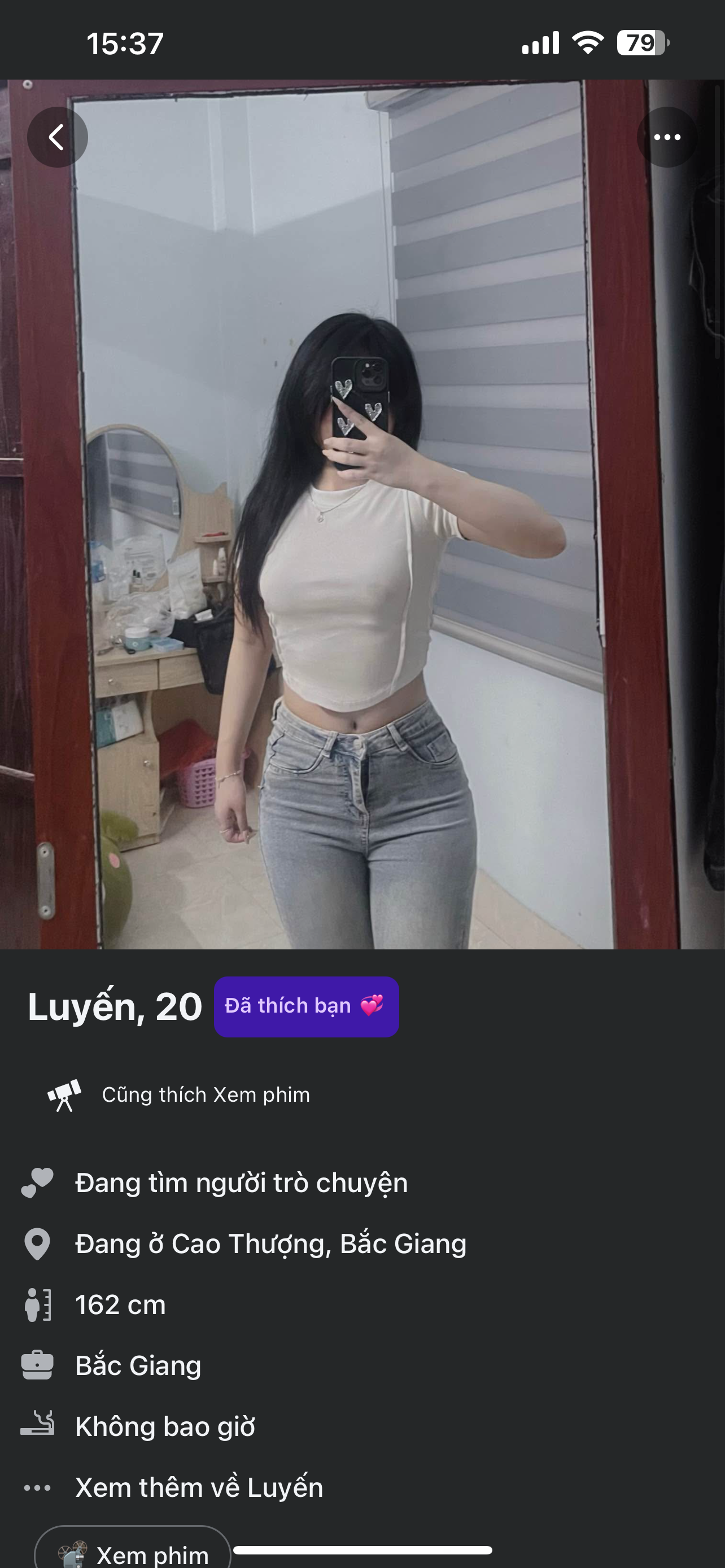
Task: Tap the Xem phim interest chip
Action: (133, 1552)
